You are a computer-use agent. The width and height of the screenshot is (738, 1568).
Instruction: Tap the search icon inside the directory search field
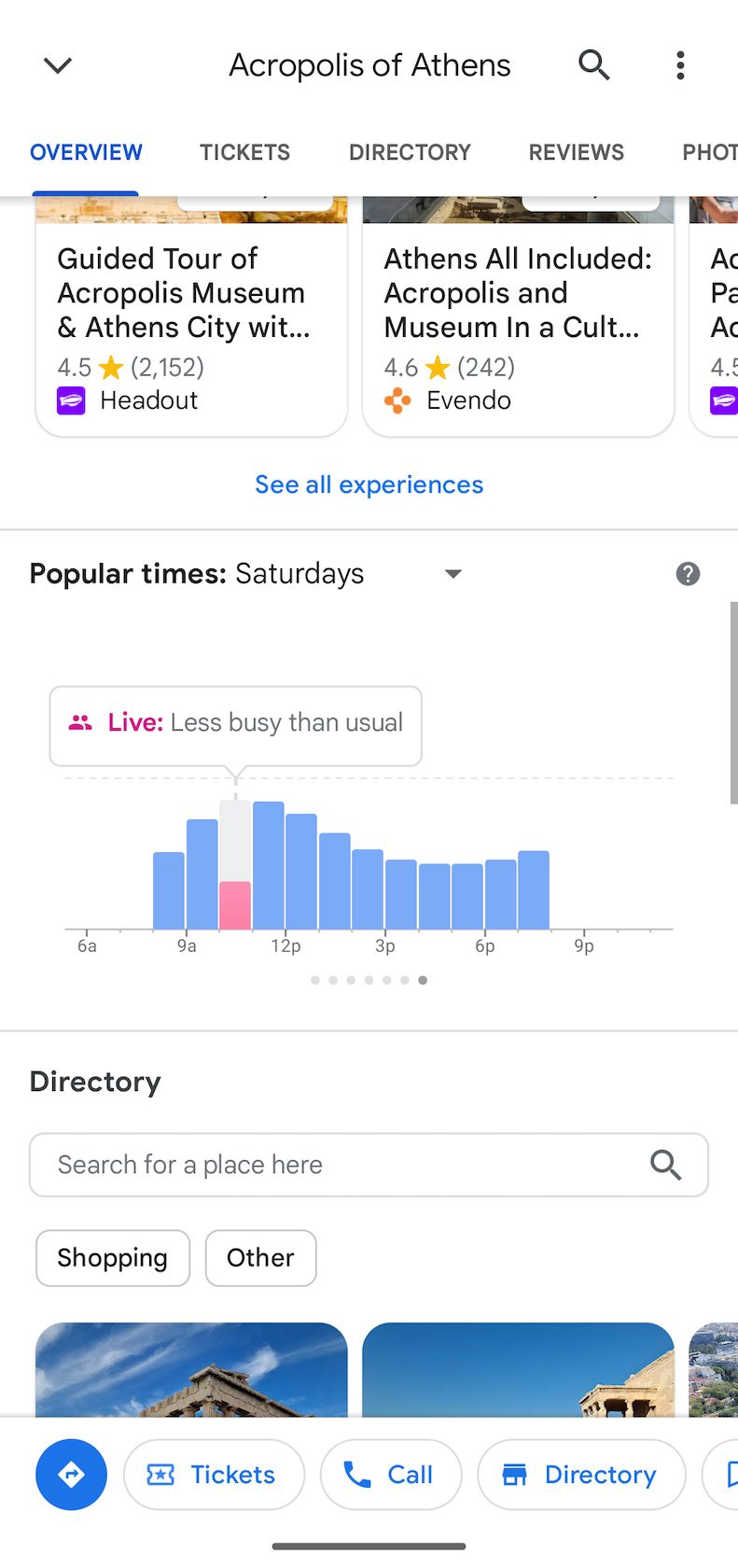click(666, 1165)
